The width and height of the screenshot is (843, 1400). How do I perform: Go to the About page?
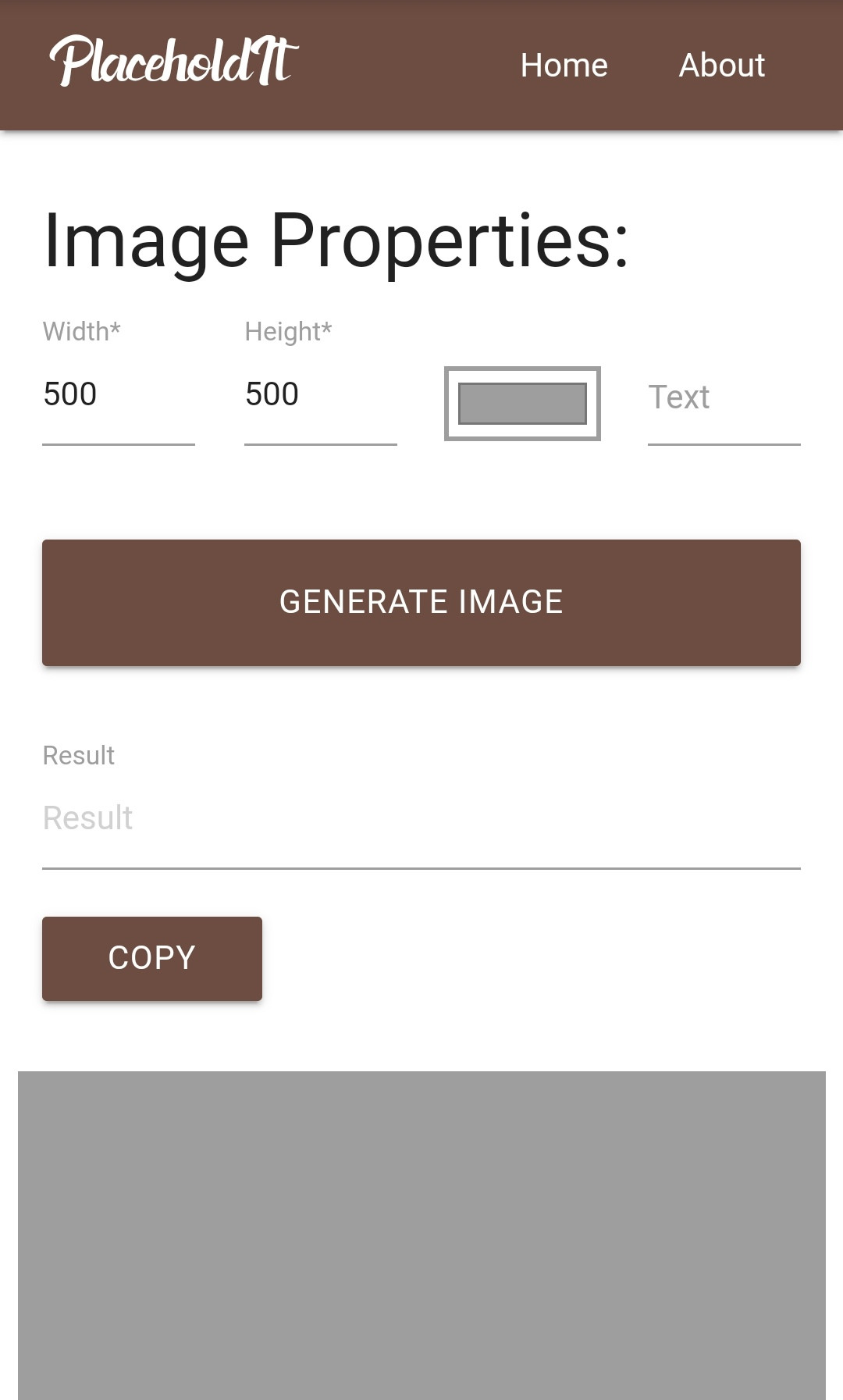[721, 66]
